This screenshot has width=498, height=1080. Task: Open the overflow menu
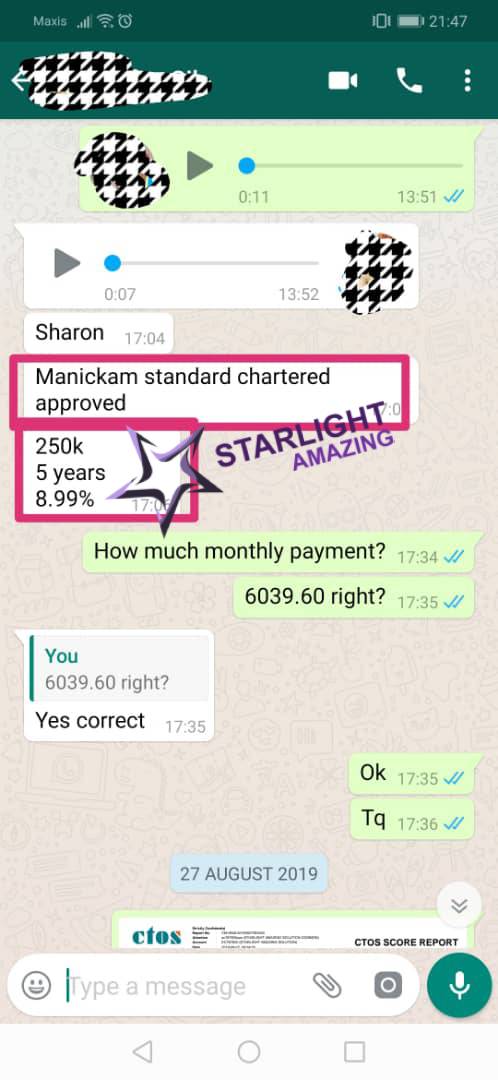(x=468, y=81)
